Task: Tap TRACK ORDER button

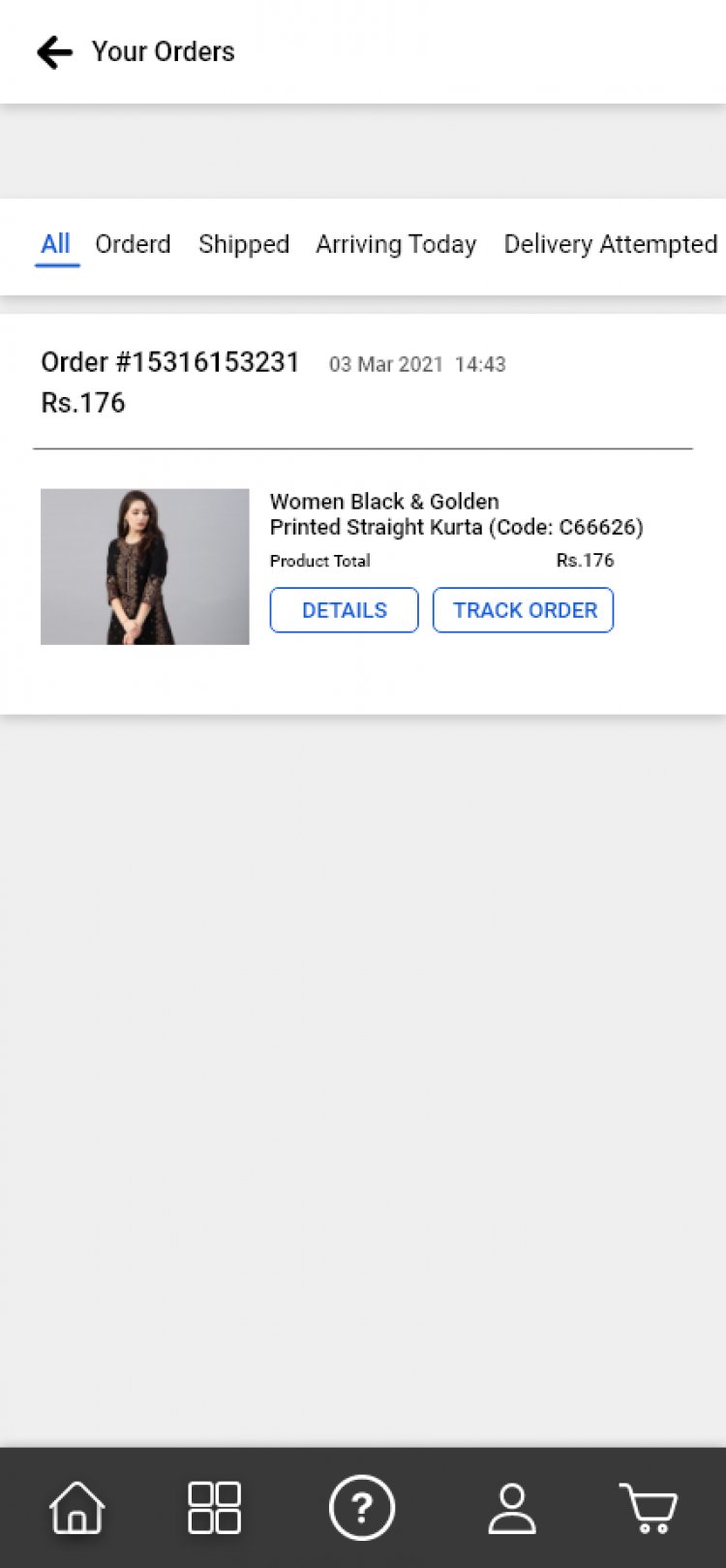Action: click(x=524, y=610)
